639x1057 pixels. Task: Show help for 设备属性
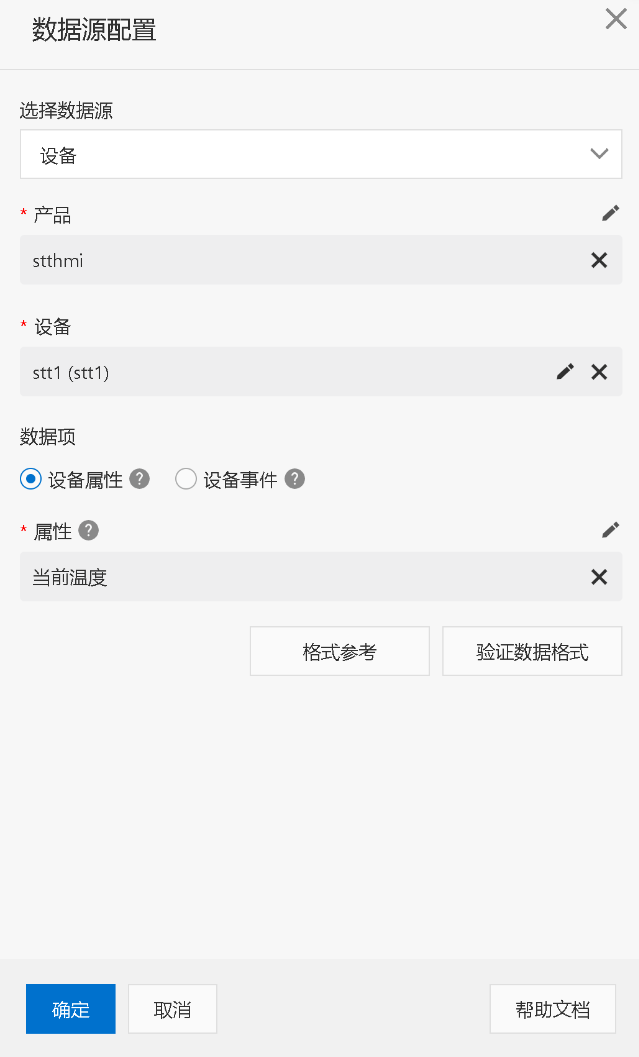click(x=140, y=479)
